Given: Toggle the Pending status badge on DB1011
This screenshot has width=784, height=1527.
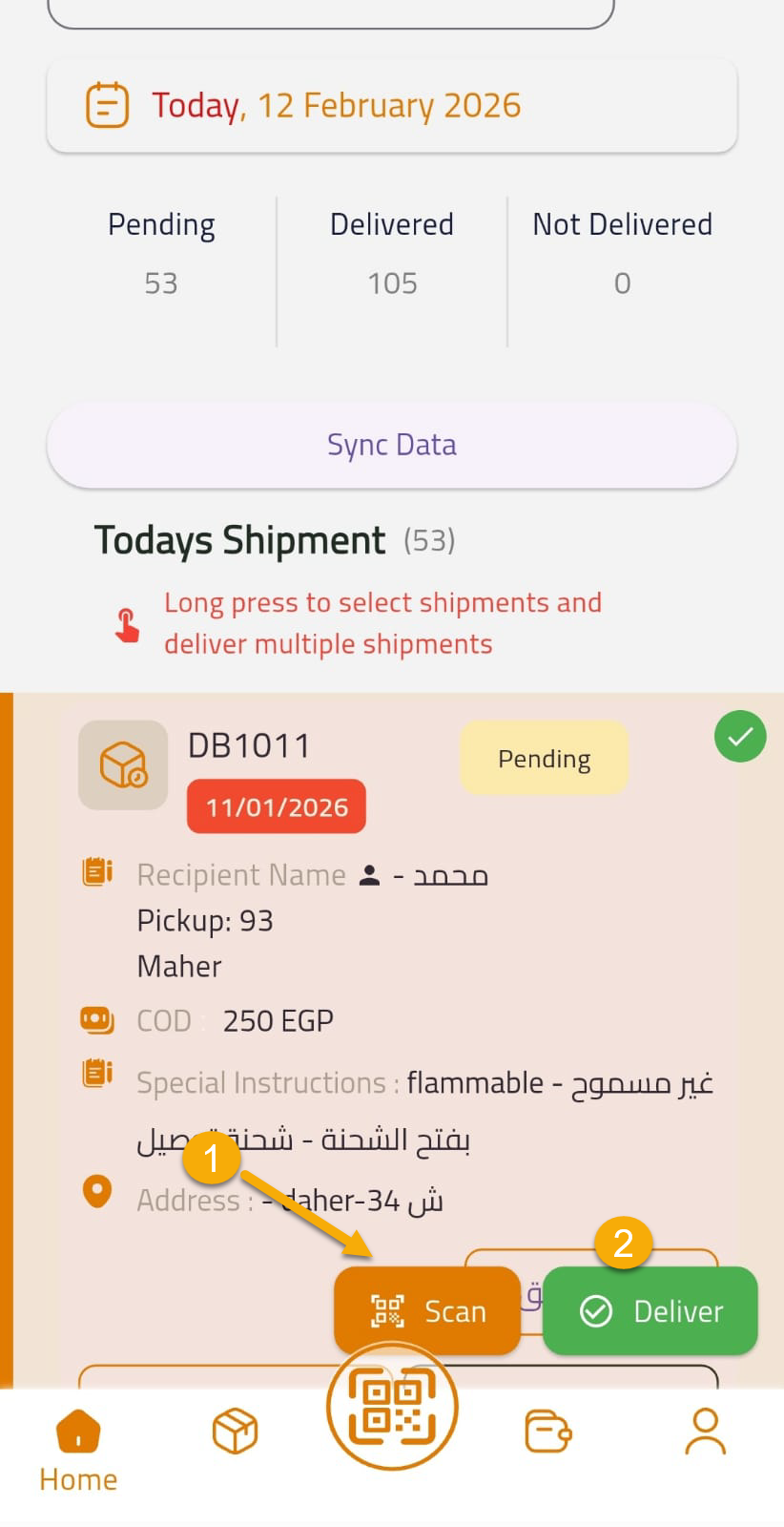Looking at the screenshot, I should pyautogui.click(x=543, y=758).
